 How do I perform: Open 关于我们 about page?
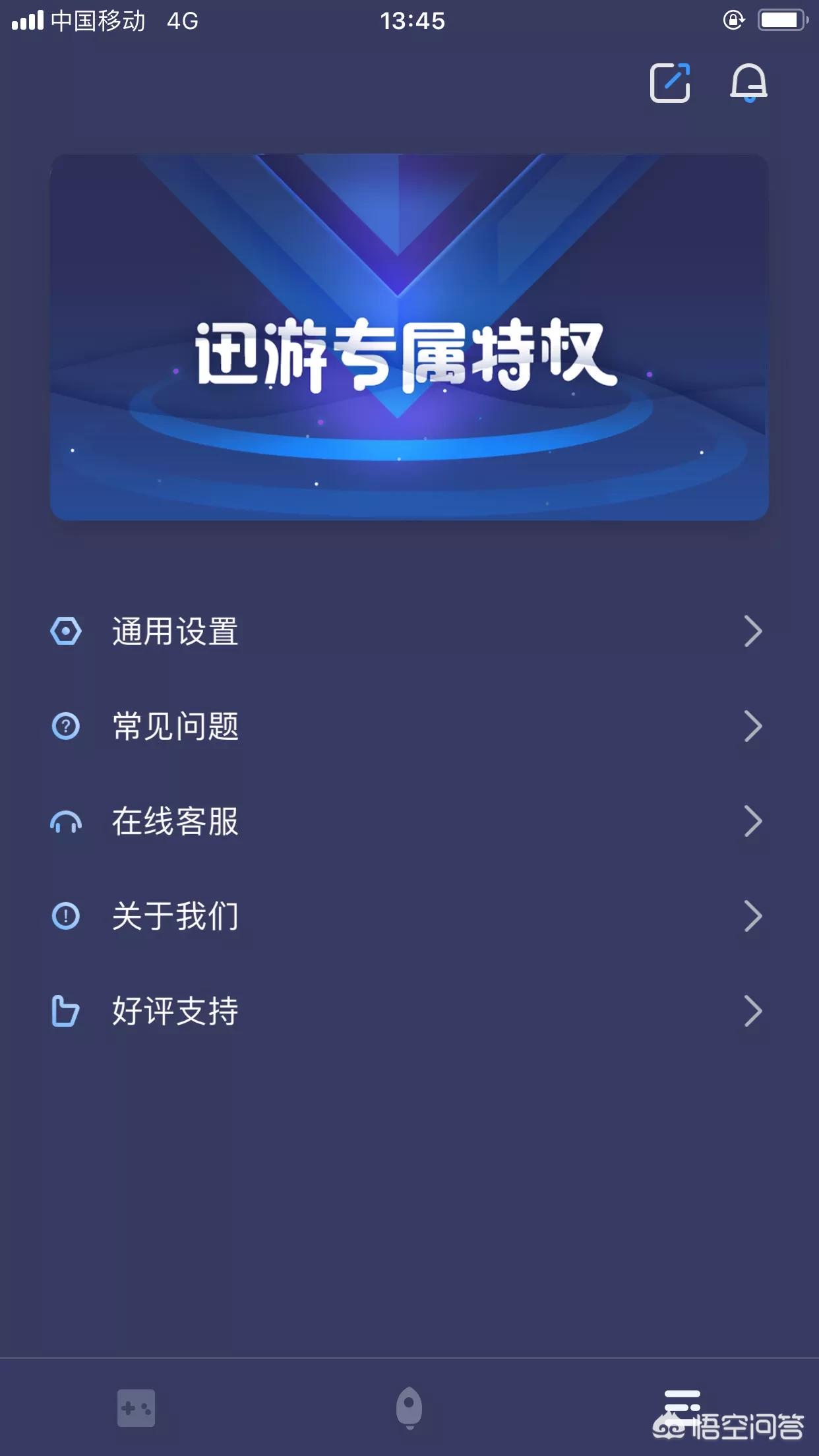tap(409, 916)
